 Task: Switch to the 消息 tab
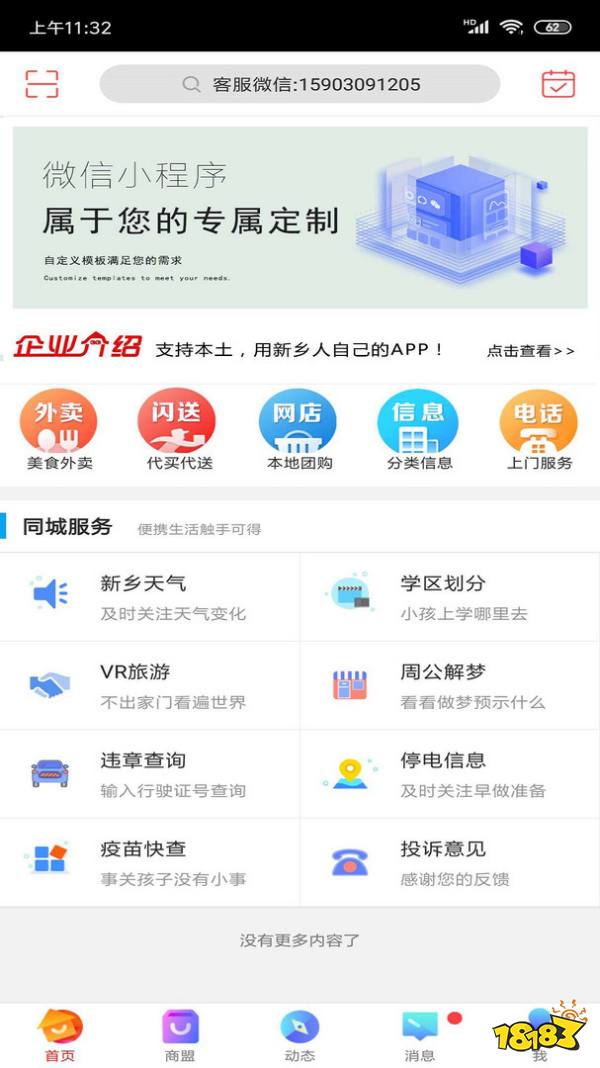tap(420, 1036)
